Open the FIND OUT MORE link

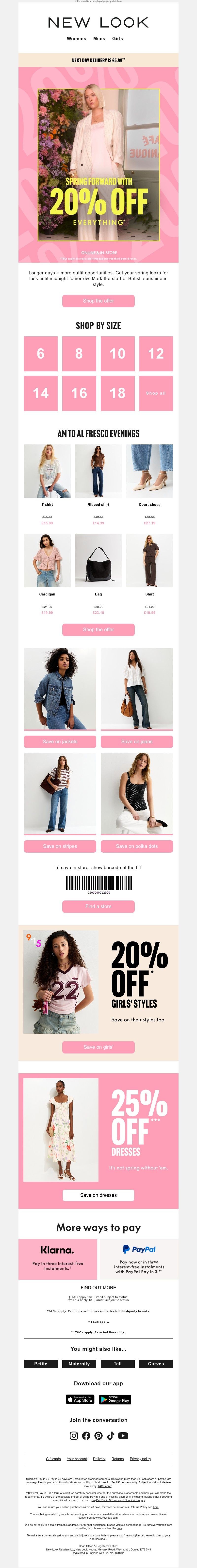[x=98, y=1287]
